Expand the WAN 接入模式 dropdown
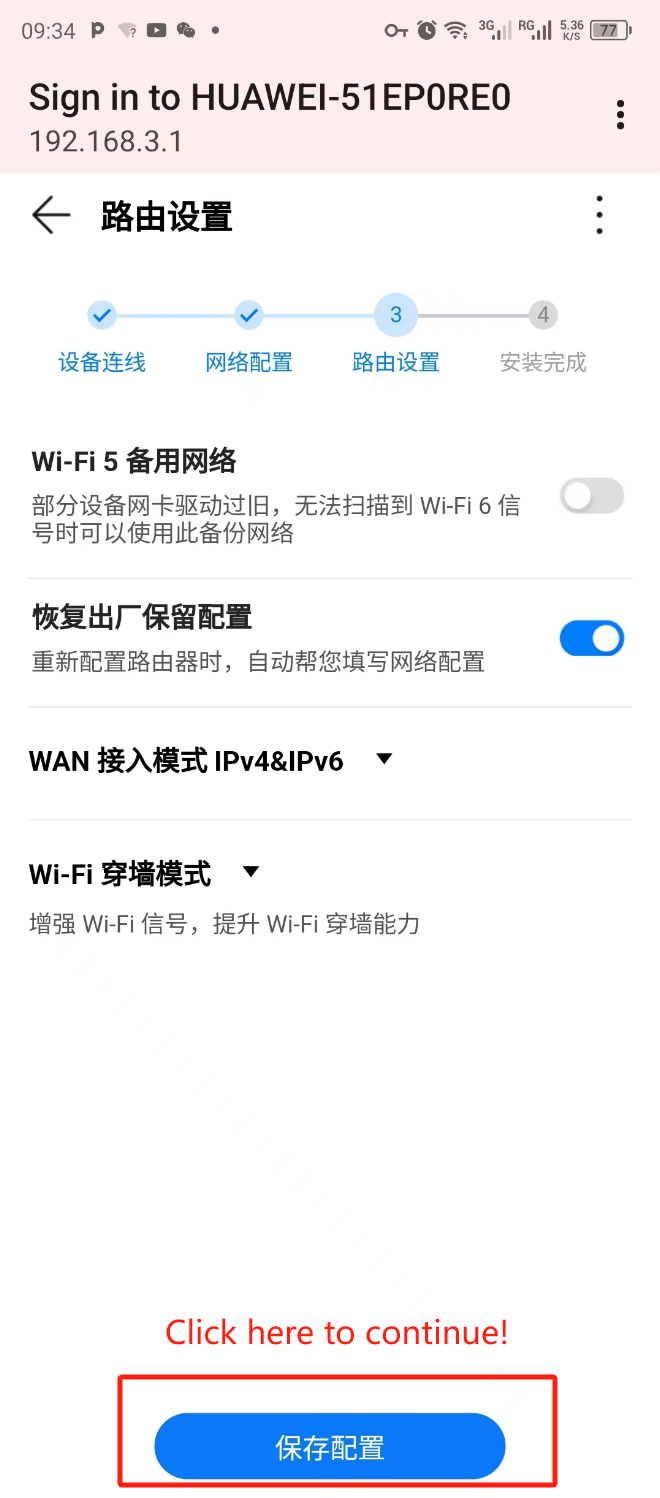Image resolution: width=660 pixels, height=1498 pixels. point(384,759)
